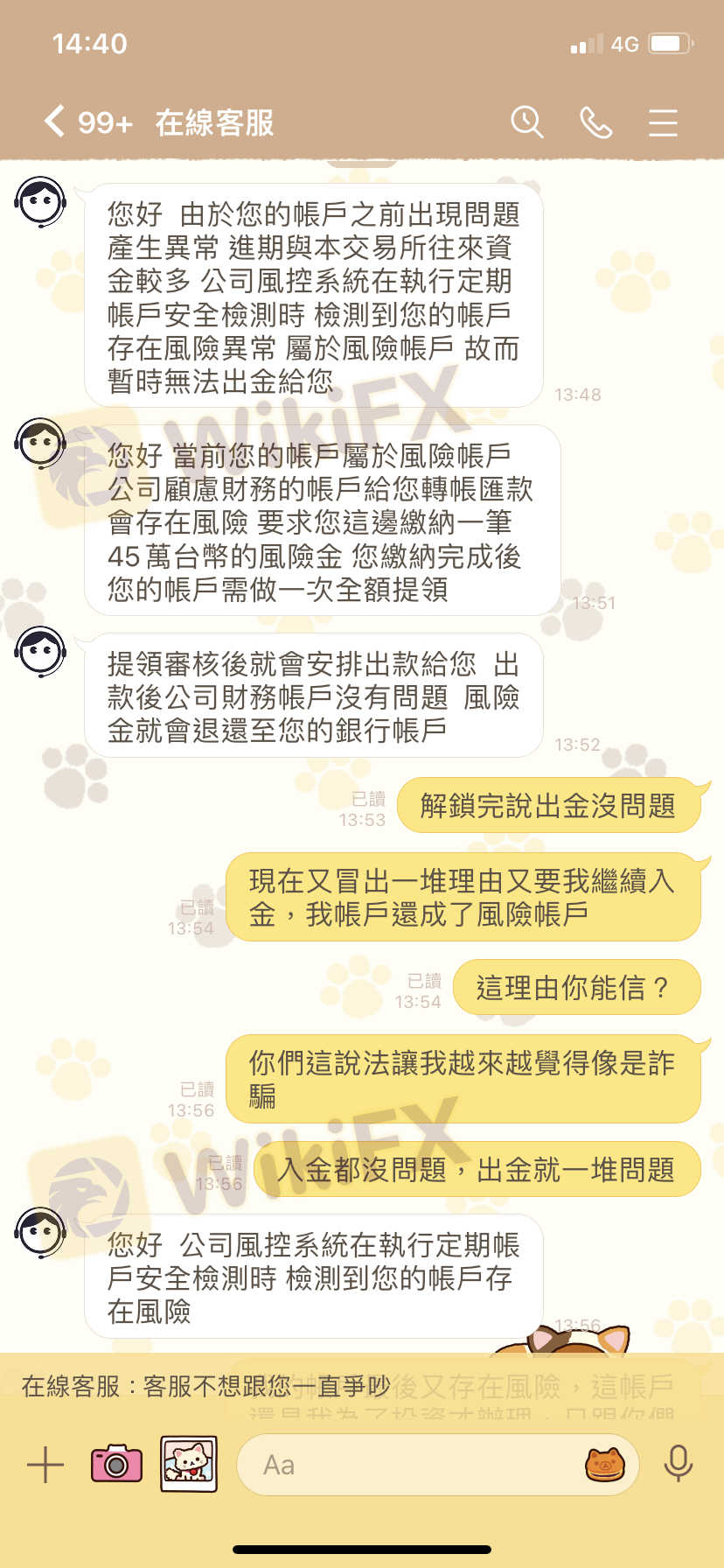Open the sticker and emoji picker

[x=605, y=1464]
